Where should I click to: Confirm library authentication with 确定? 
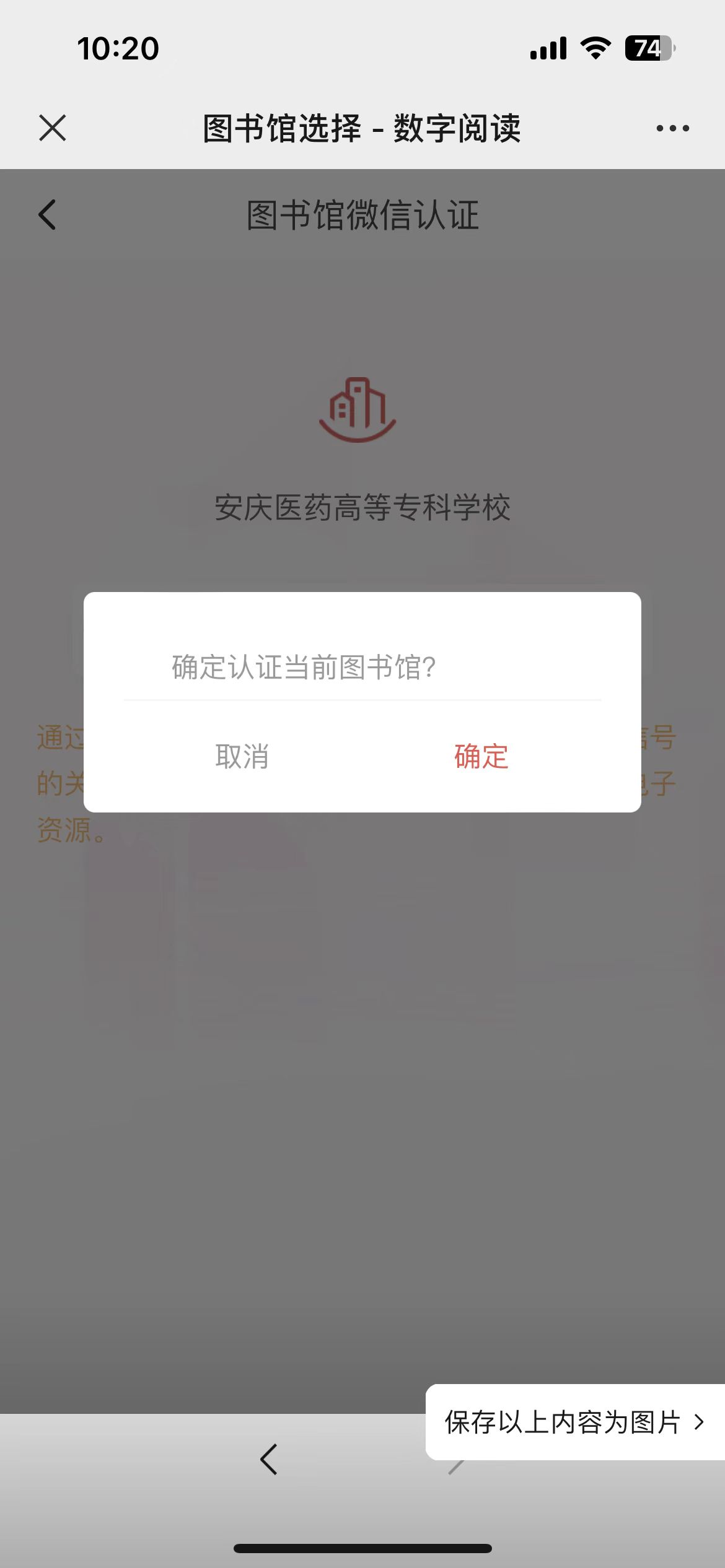click(481, 756)
